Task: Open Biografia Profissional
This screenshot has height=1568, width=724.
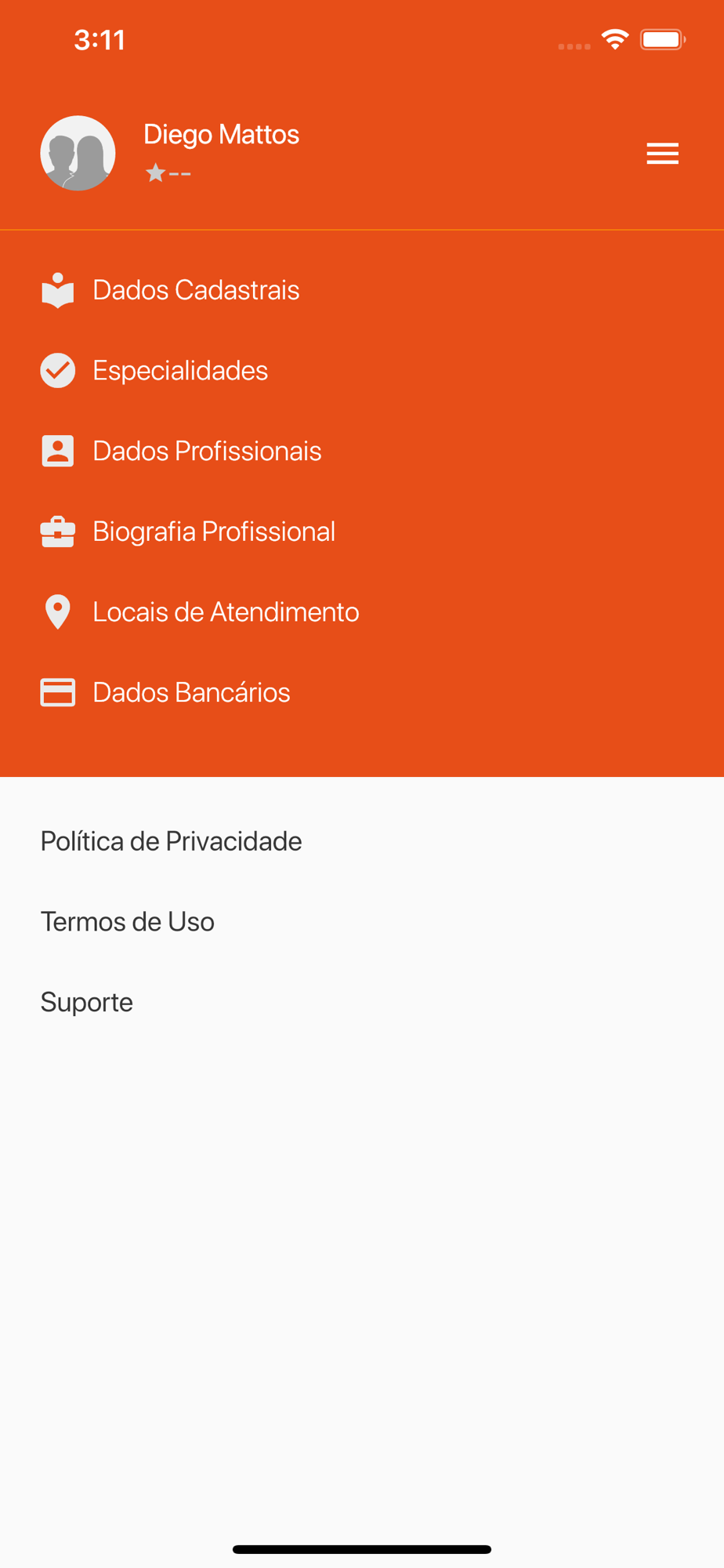Action: click(362, 532)
